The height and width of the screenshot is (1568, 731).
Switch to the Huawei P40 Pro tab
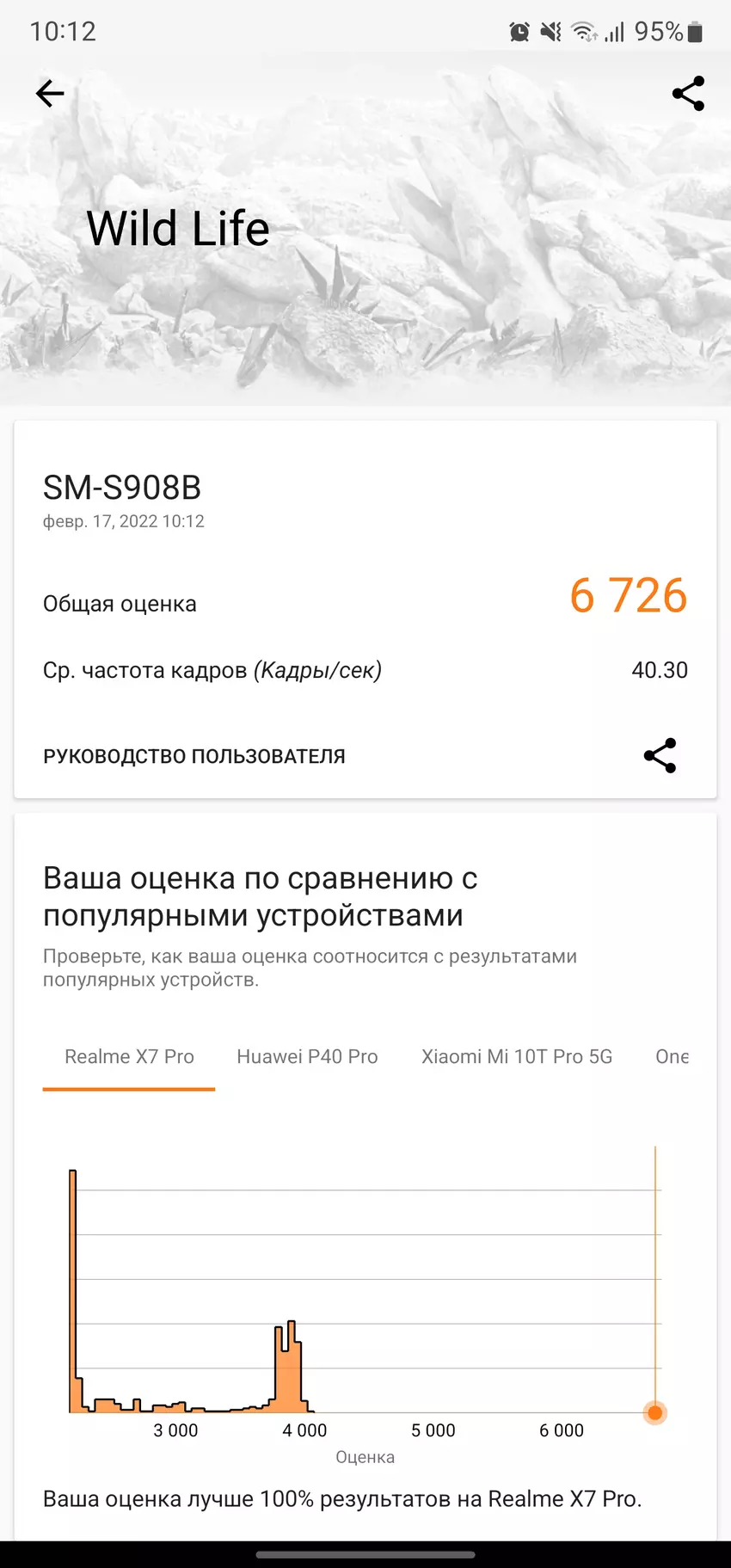coord(307,1057)
